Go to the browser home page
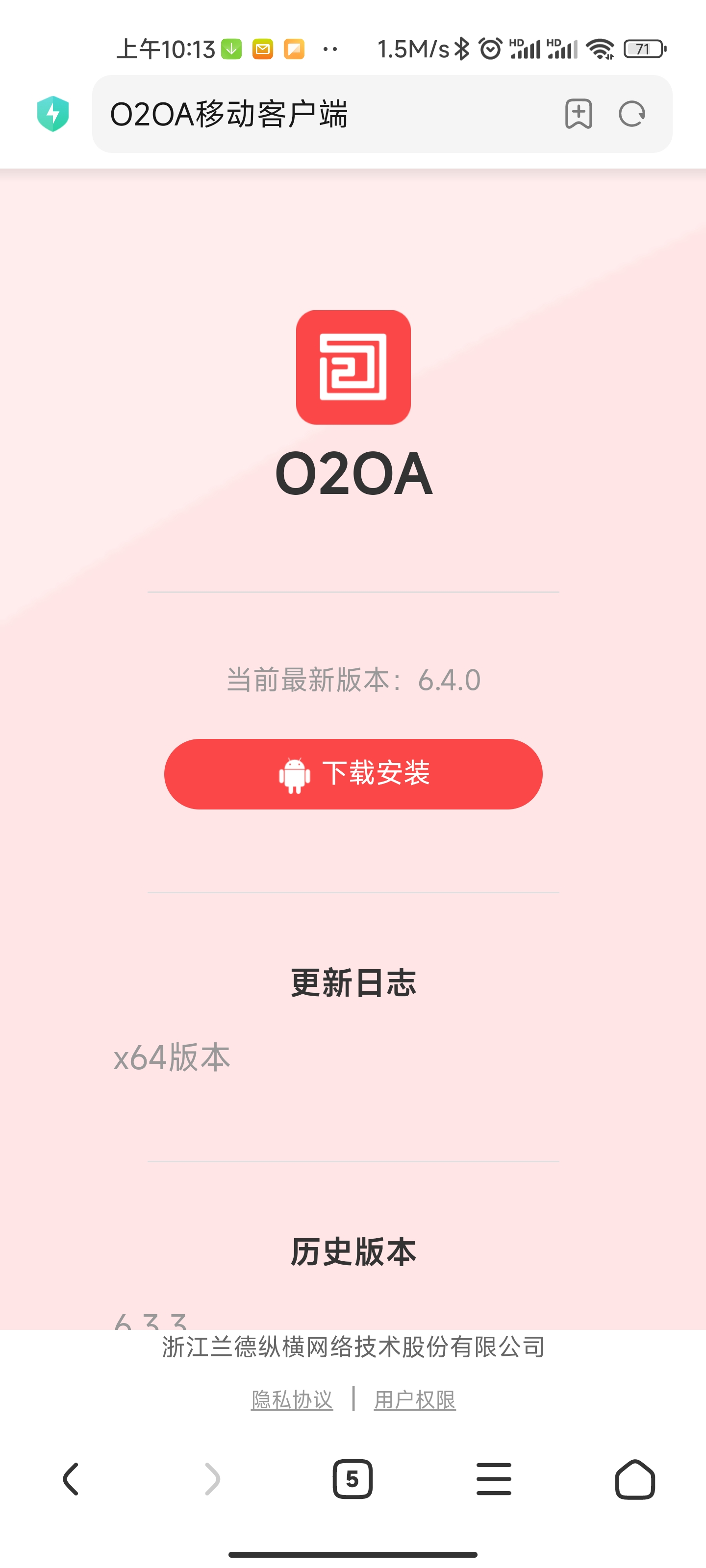Viewport: 706px width, 1568px height. [635, 1479]
